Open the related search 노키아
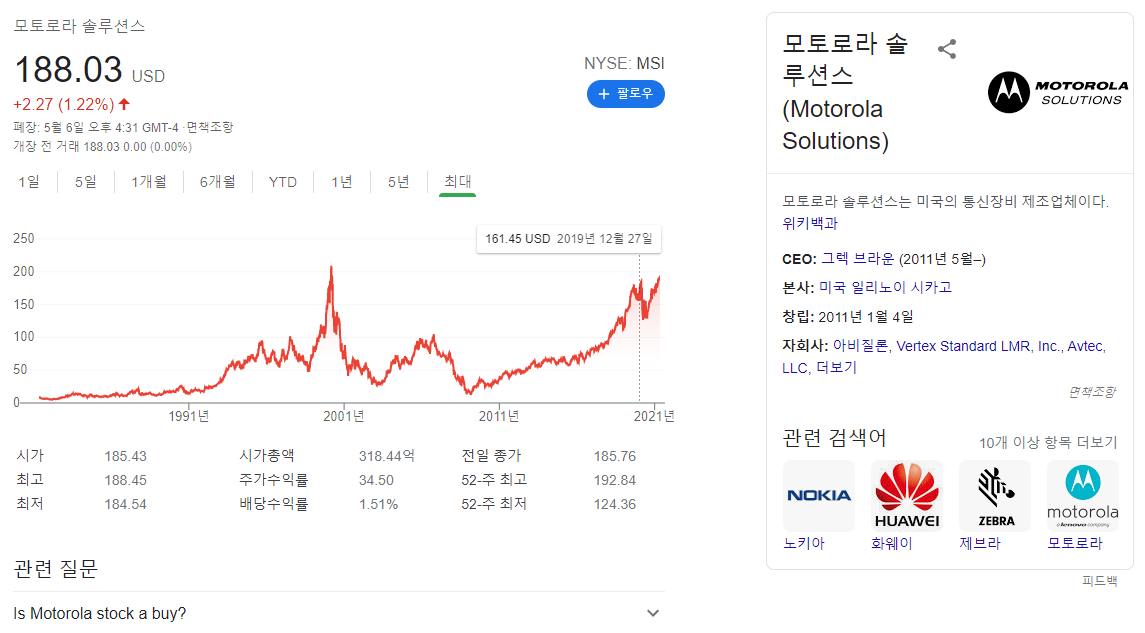Screen dimensions: 1145x633 (x=819, y=505)
